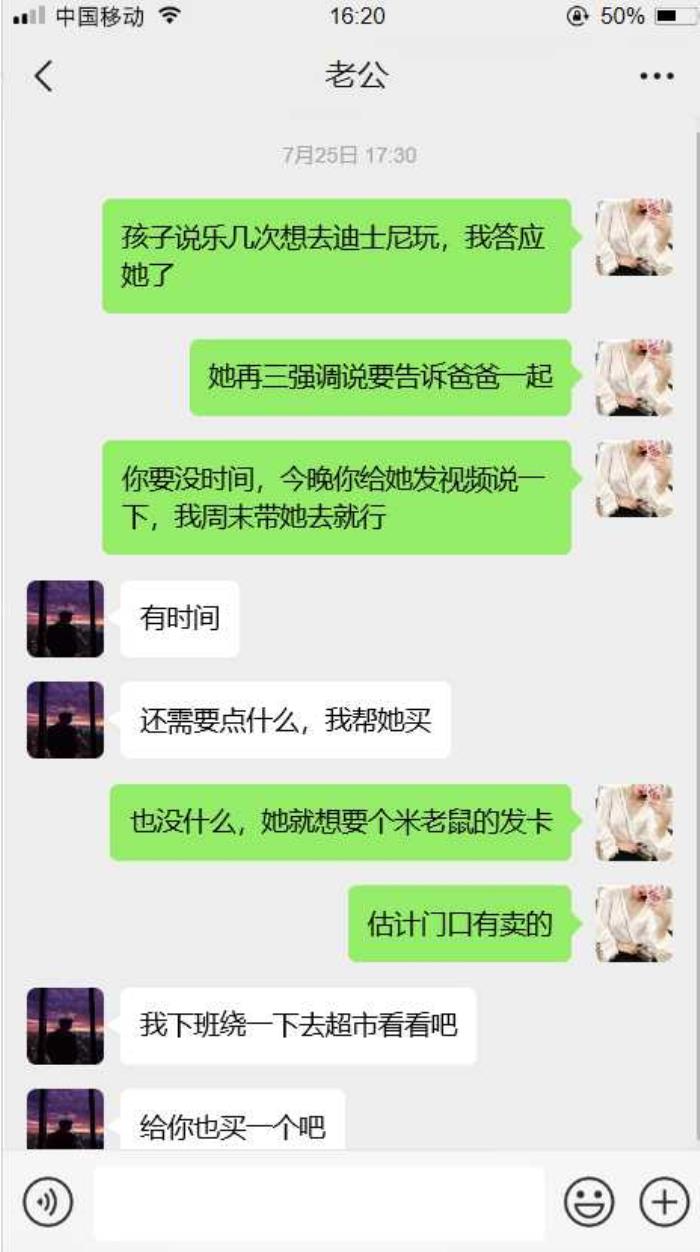The height and width of the screenshot is (1252, 700).
Task: Tap my avatar beside 估计门口有卖的
Action: coord(633,923)
